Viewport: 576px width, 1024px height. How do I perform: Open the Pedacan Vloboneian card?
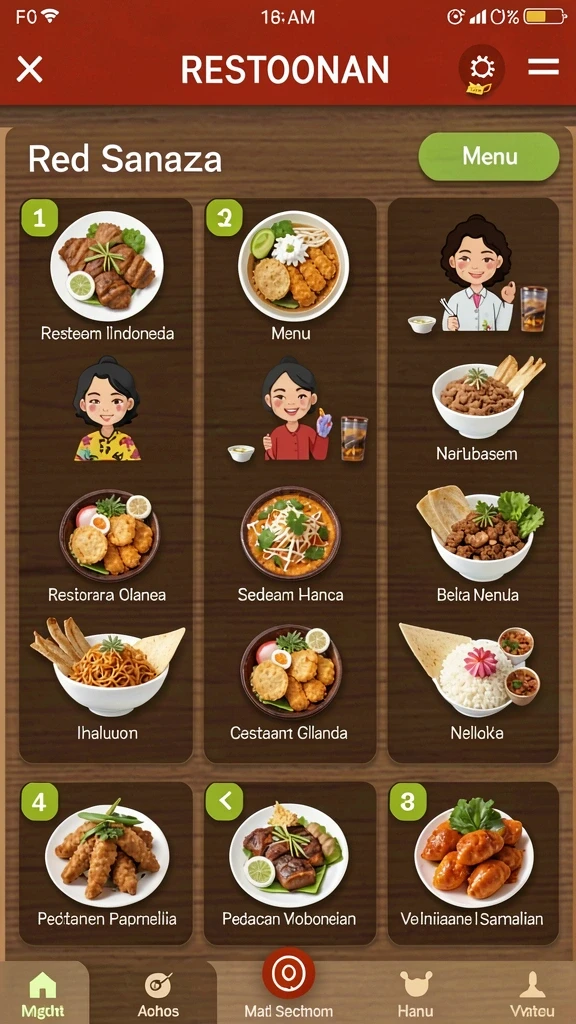tap(289, 863)
